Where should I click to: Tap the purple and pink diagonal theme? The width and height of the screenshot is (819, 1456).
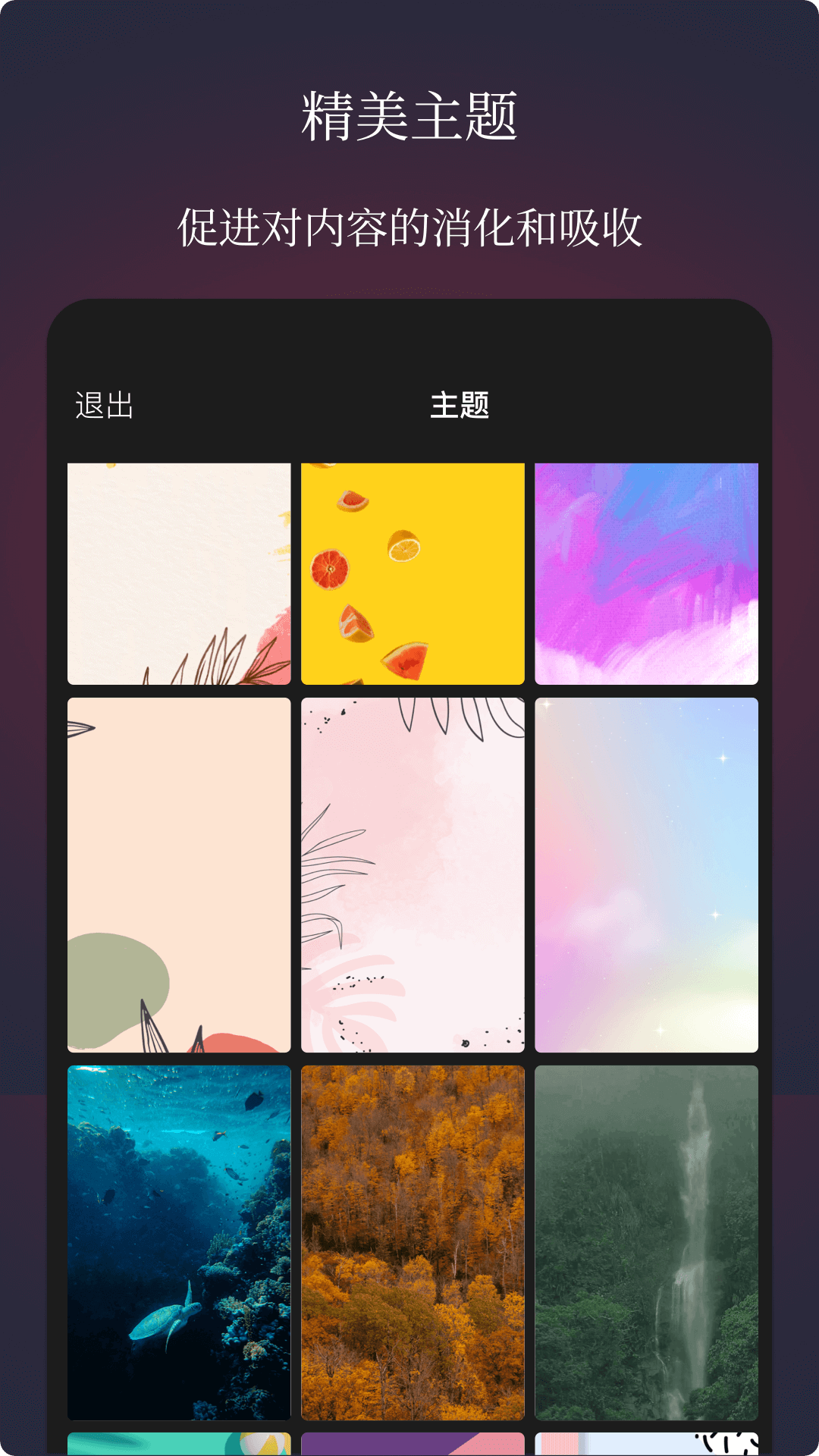[x=413, y=1439]
